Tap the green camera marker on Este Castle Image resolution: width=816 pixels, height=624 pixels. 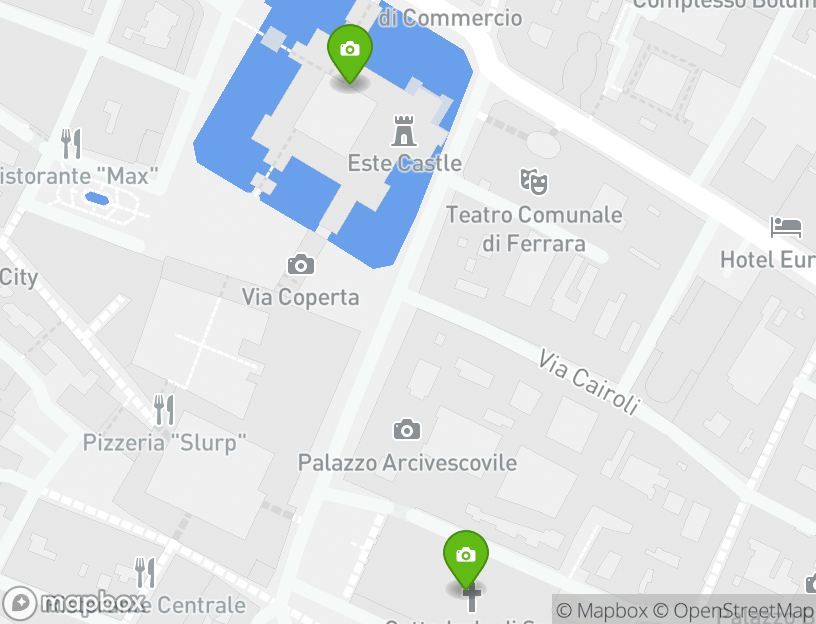click(x=349, y=52)
